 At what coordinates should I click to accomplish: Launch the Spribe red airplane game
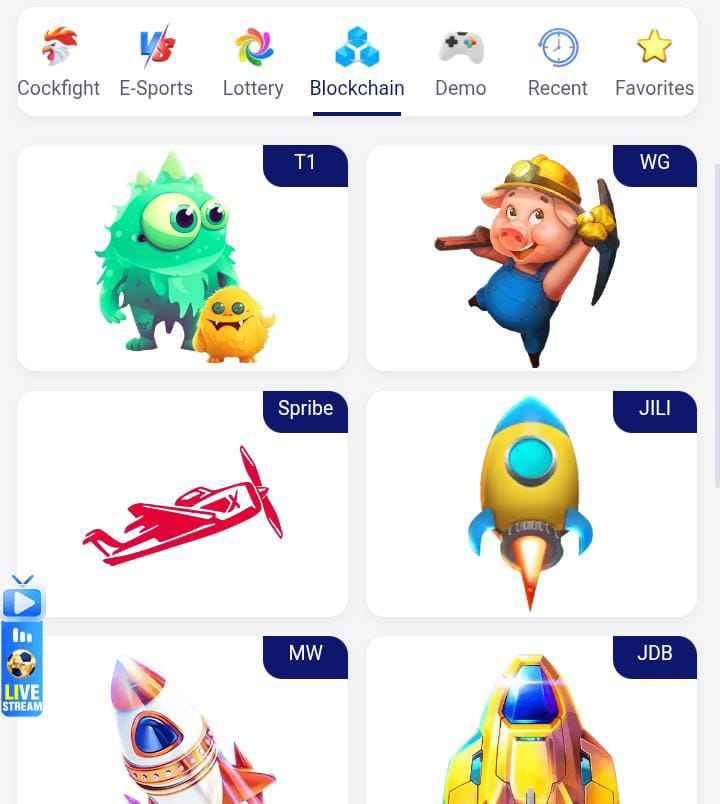[182, 504]
